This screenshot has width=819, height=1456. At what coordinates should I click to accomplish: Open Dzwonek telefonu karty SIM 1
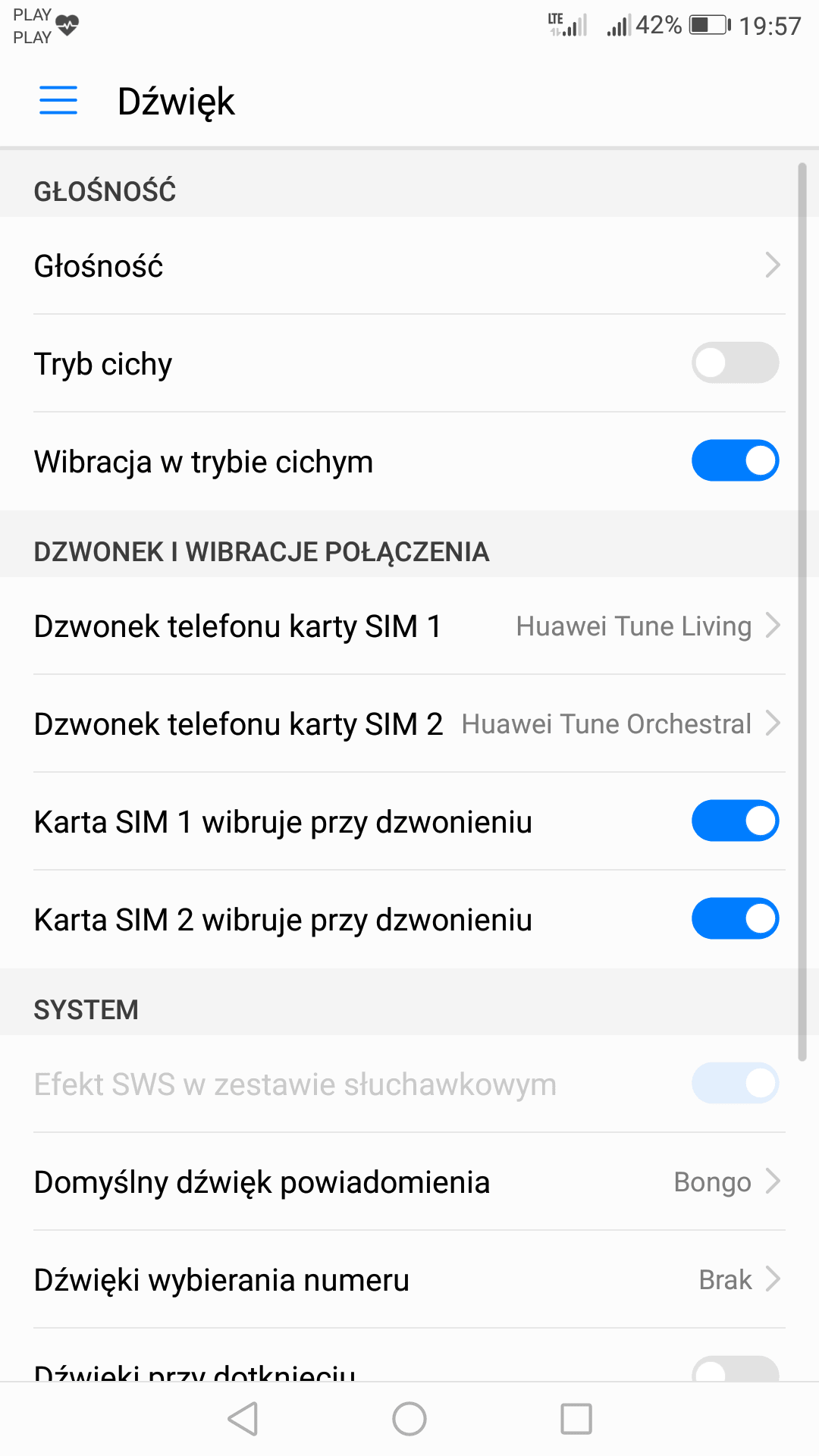[409, 626]
